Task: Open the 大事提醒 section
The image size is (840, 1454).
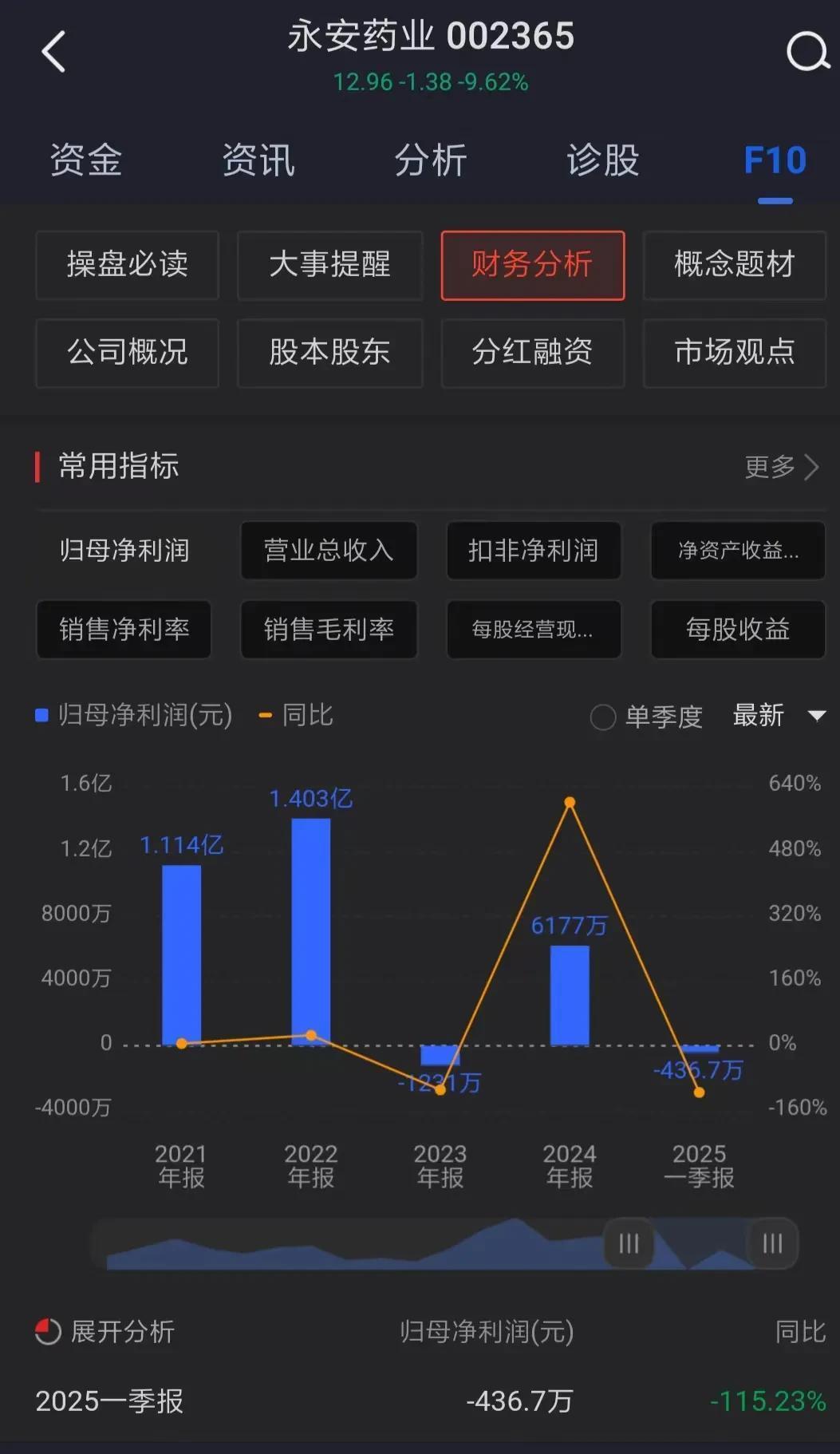Action: (x=330, y=265)
